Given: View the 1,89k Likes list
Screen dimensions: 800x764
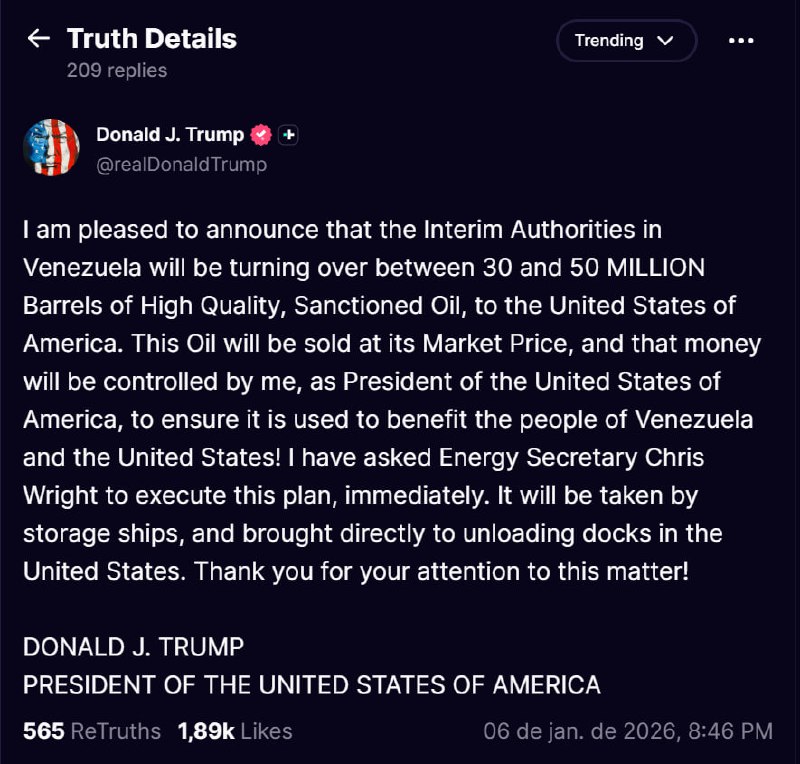Looking at the screenshot, I should click(x=235, y=731).
